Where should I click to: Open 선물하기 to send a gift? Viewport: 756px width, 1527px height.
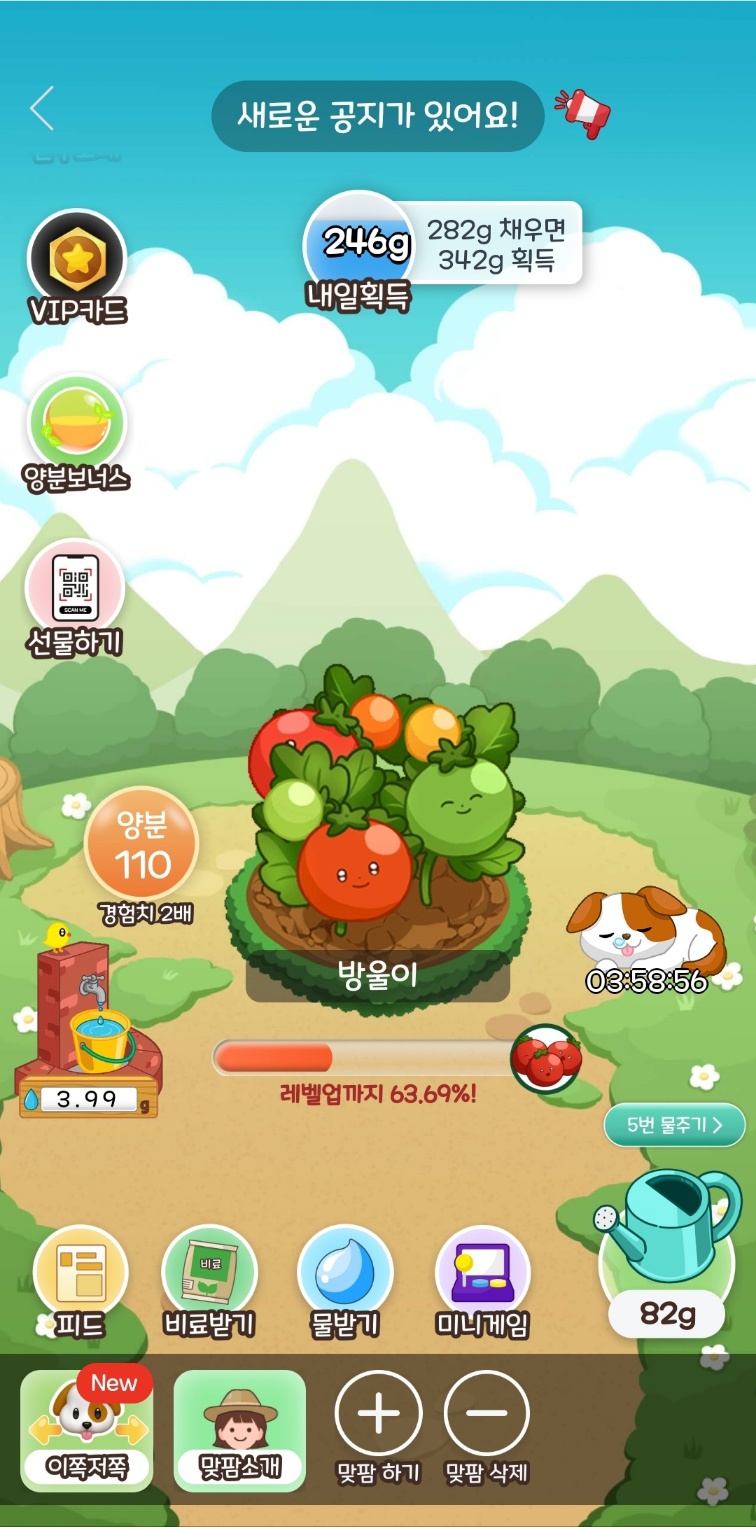click(x=75, y=590)
